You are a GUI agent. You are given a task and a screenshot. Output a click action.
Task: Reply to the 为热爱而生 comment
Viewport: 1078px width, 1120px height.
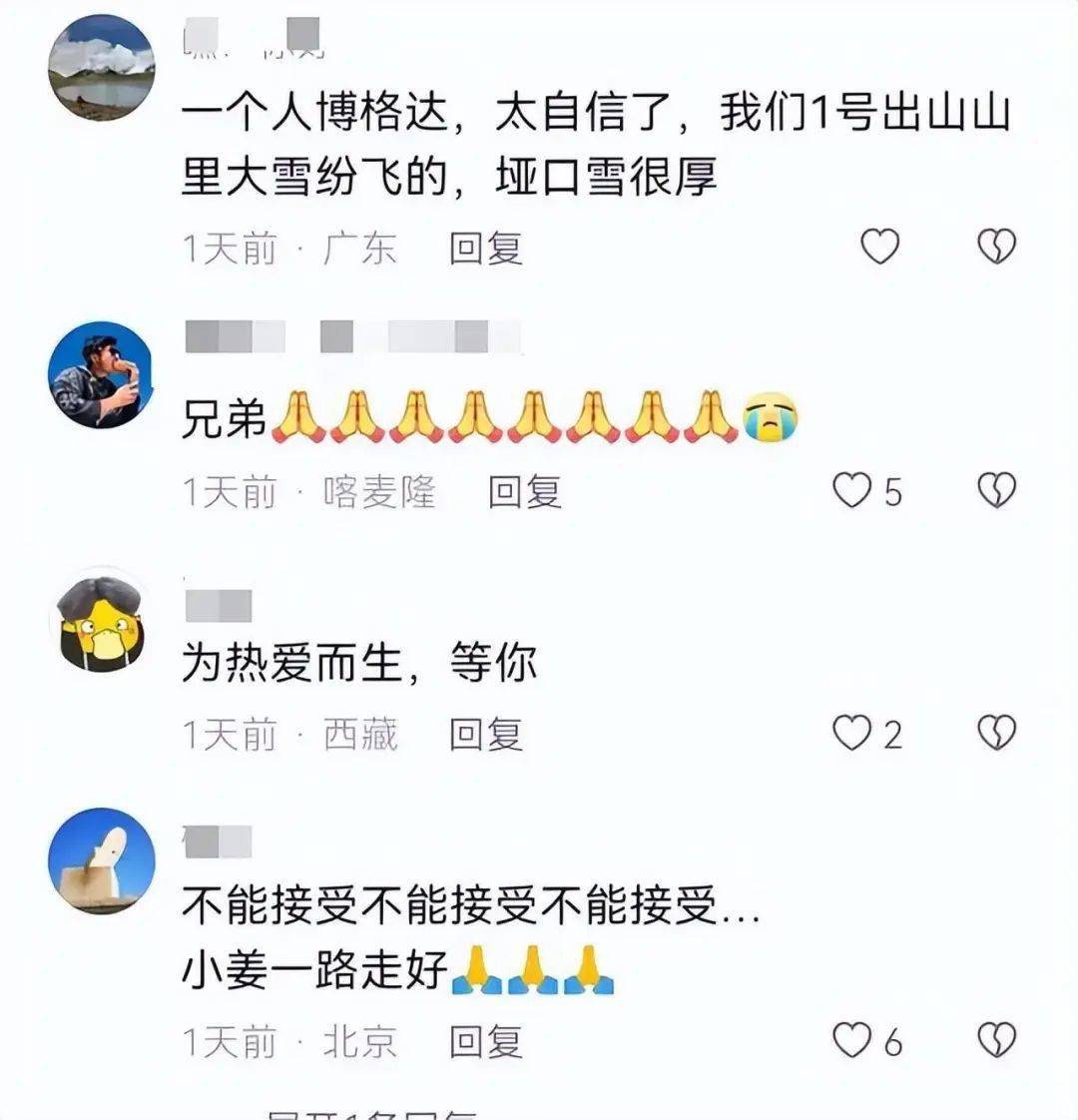point(485,736)
